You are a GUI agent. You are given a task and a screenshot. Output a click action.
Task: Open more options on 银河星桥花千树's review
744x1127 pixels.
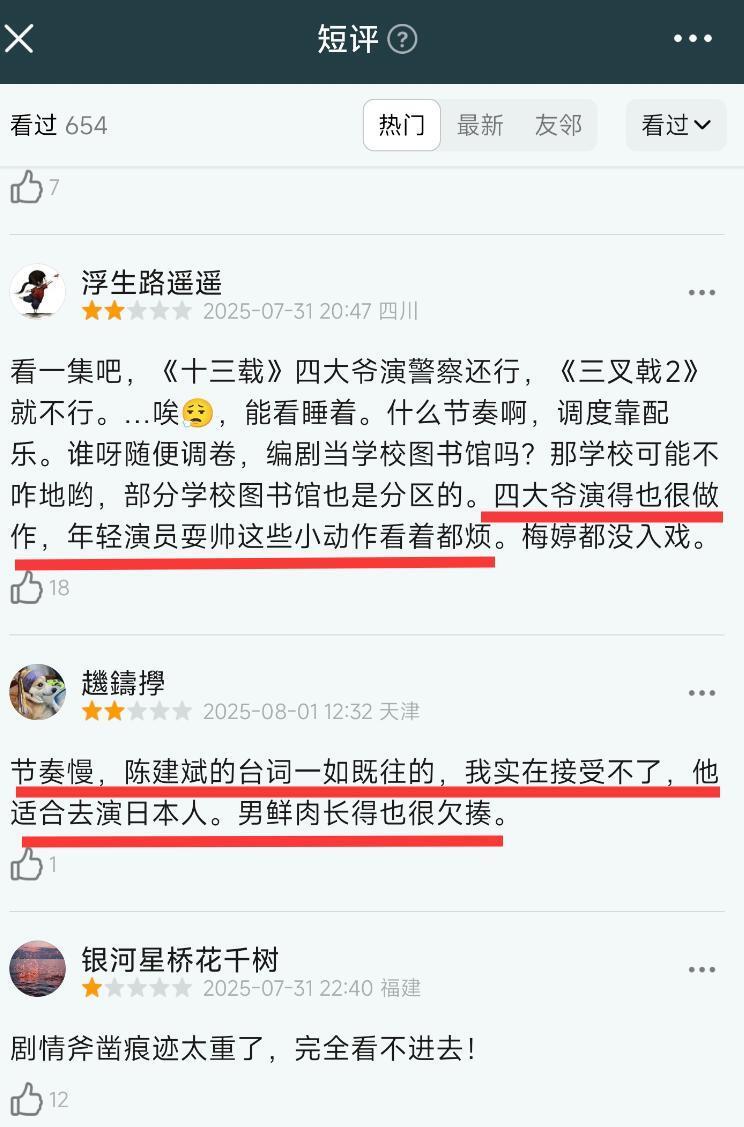[702, 969]
